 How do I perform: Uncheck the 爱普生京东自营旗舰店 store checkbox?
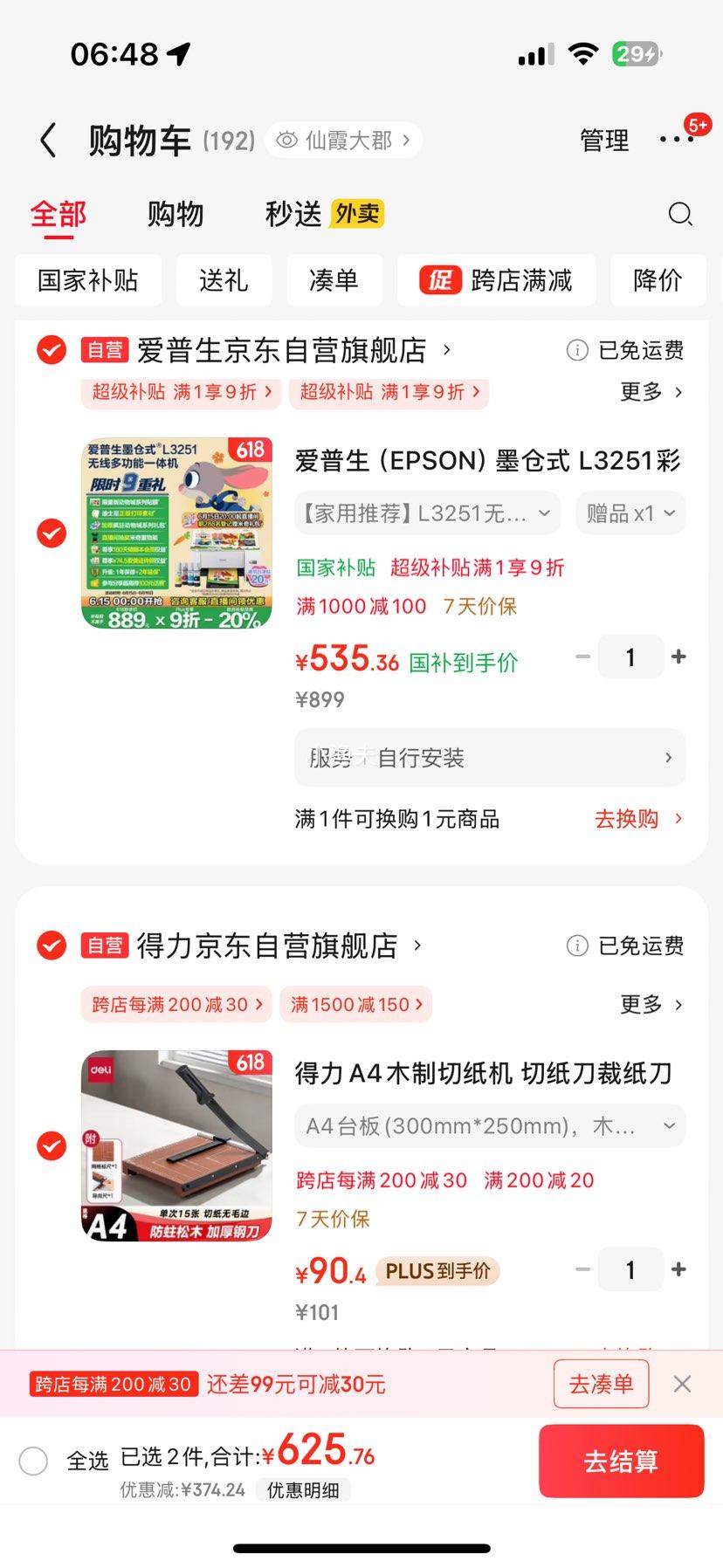click(52, 350)
